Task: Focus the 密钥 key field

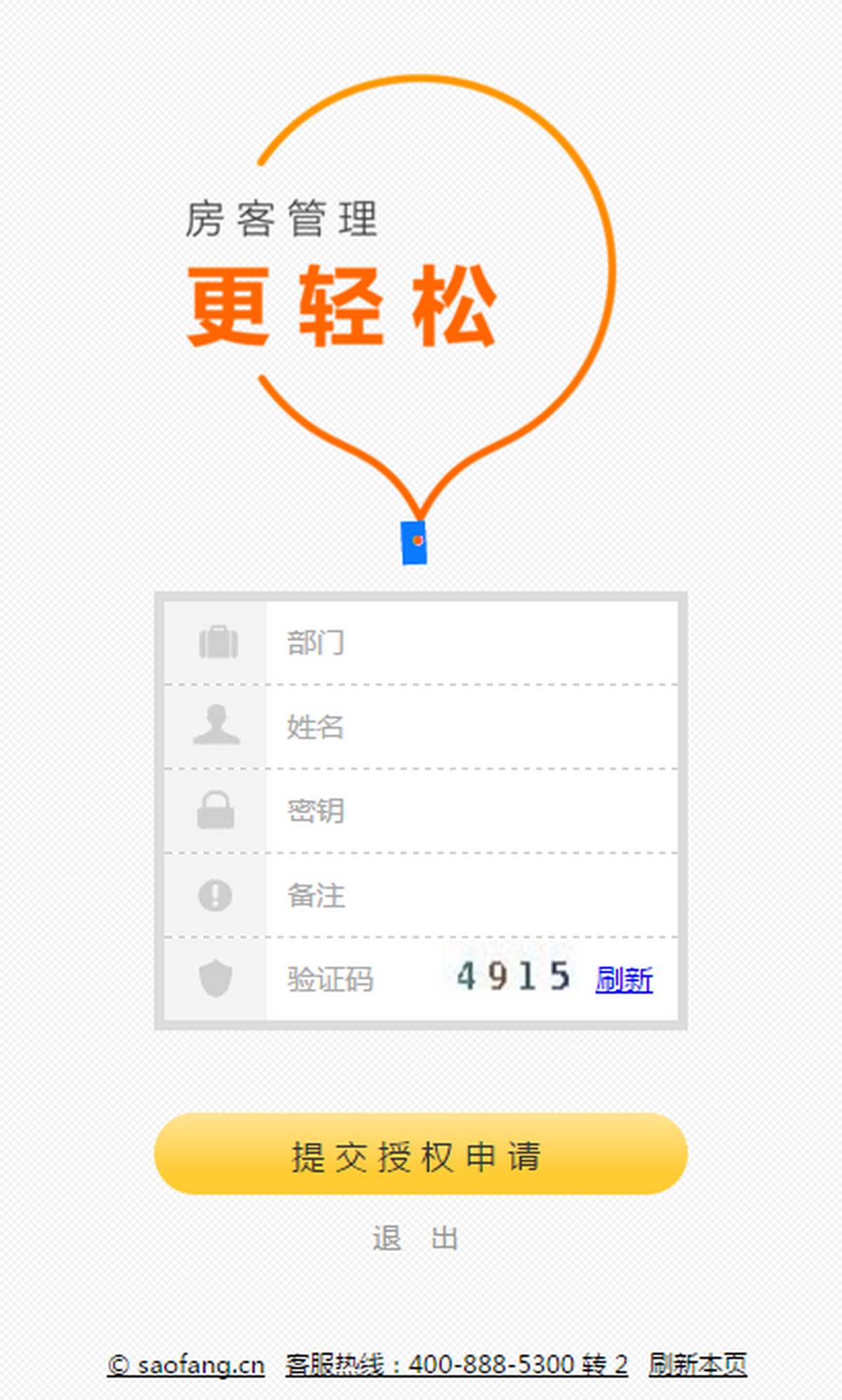Action: (x=470, y=811)
